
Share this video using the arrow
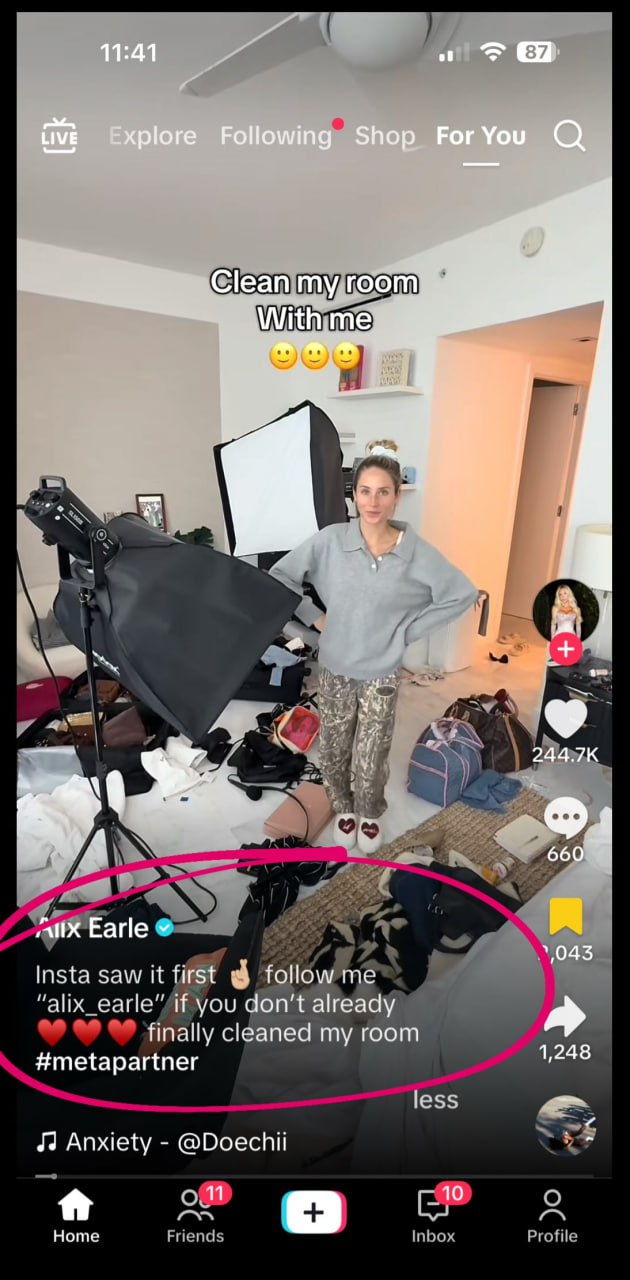pos(565,1018)
